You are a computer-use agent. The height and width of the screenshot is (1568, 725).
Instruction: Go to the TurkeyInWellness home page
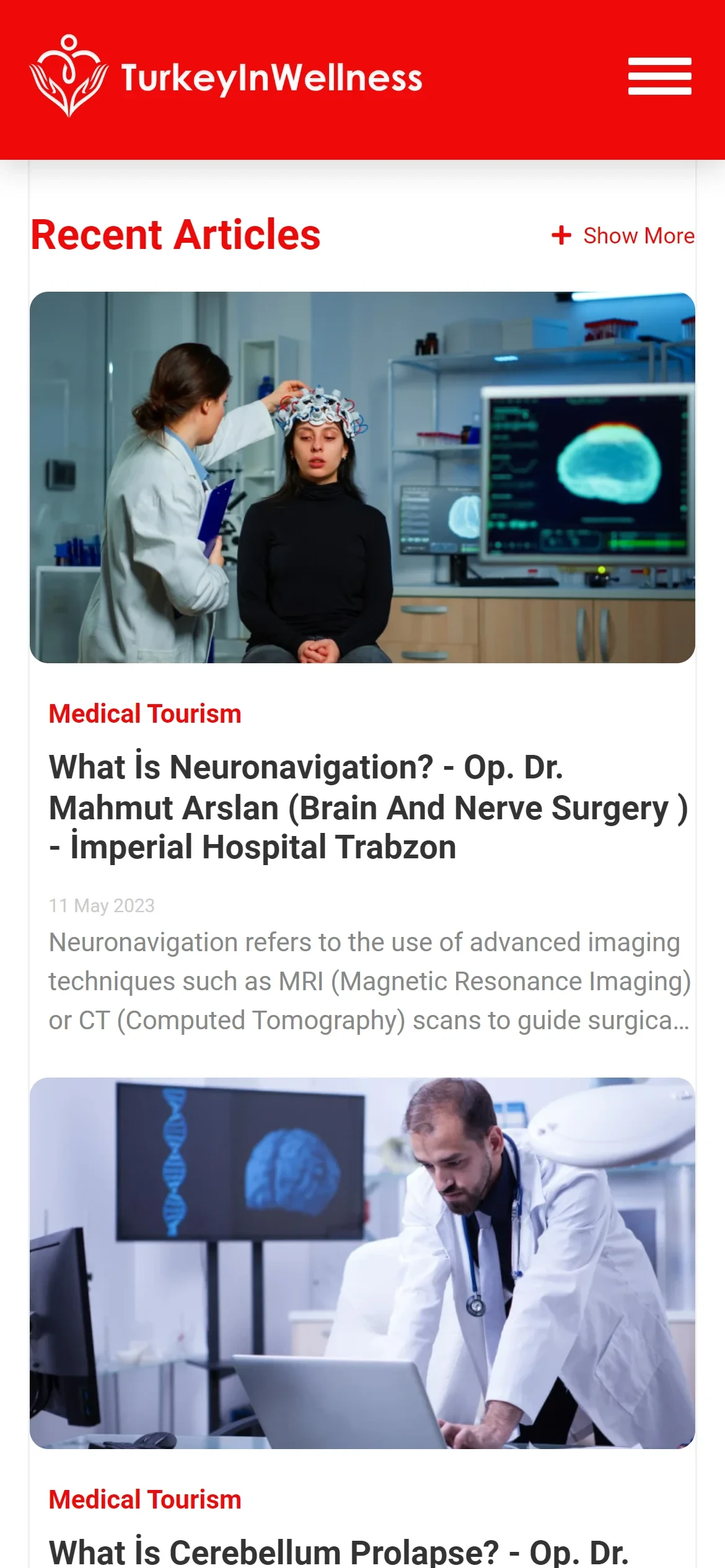[227, 77]
